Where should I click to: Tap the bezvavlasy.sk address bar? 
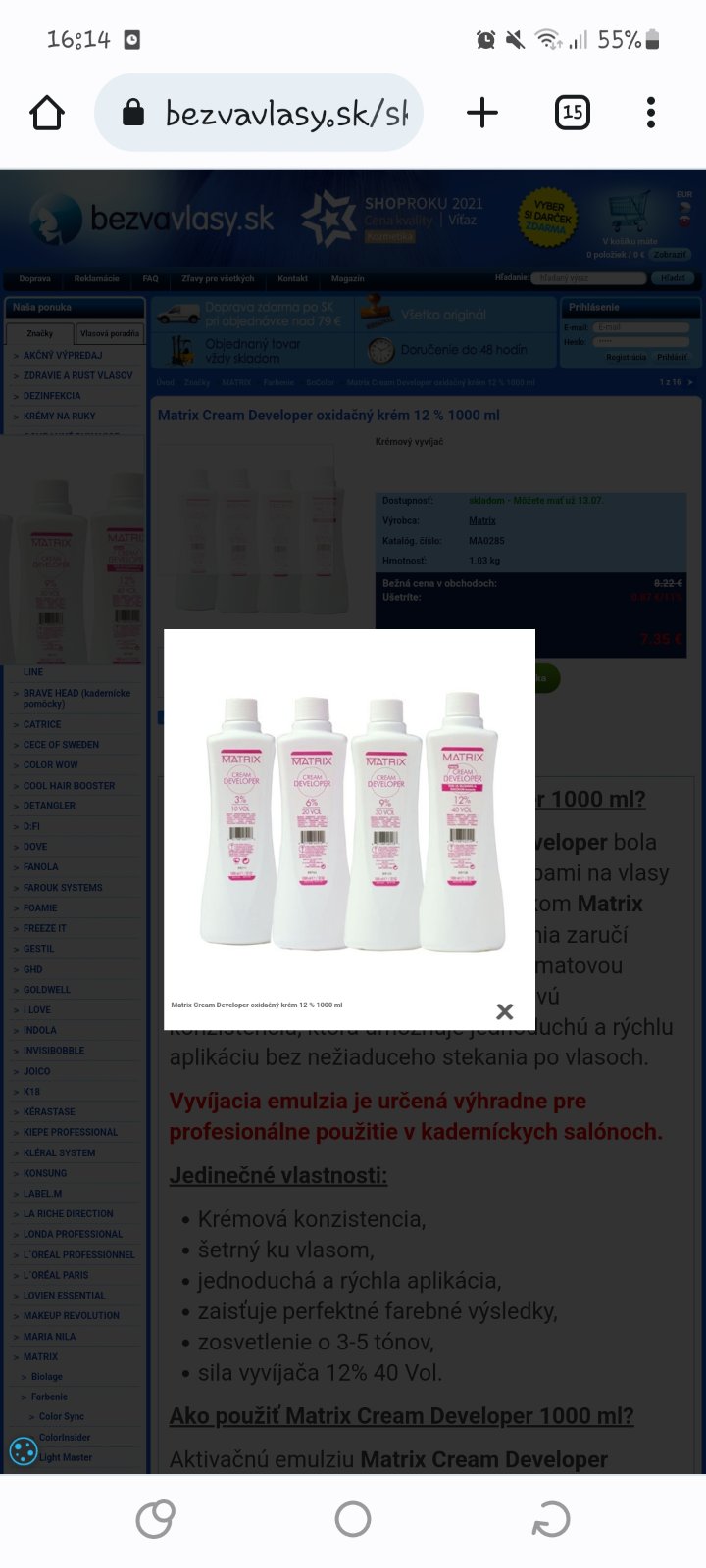point(259,114)
